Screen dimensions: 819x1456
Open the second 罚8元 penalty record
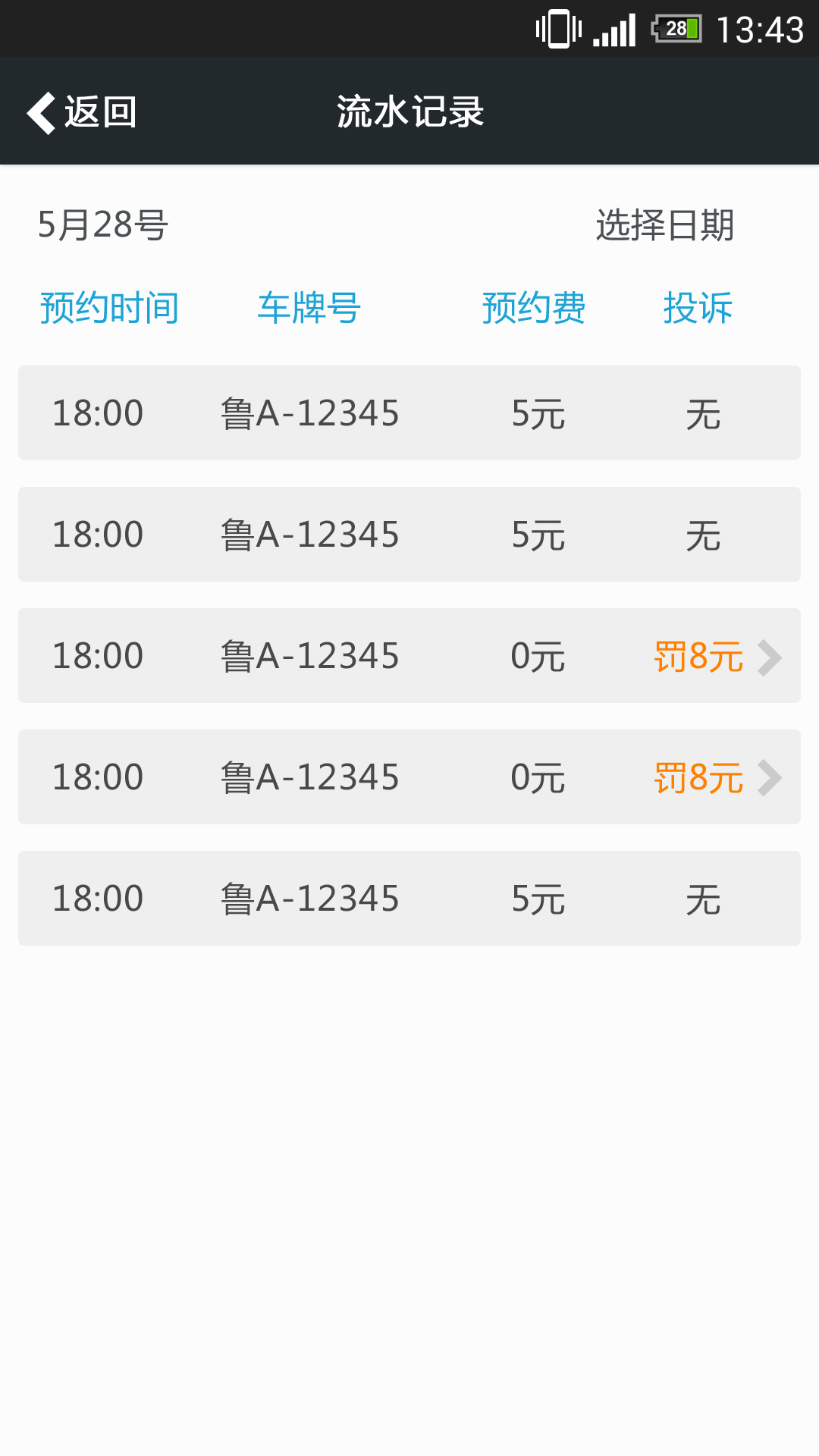click(x=697, y=777)
